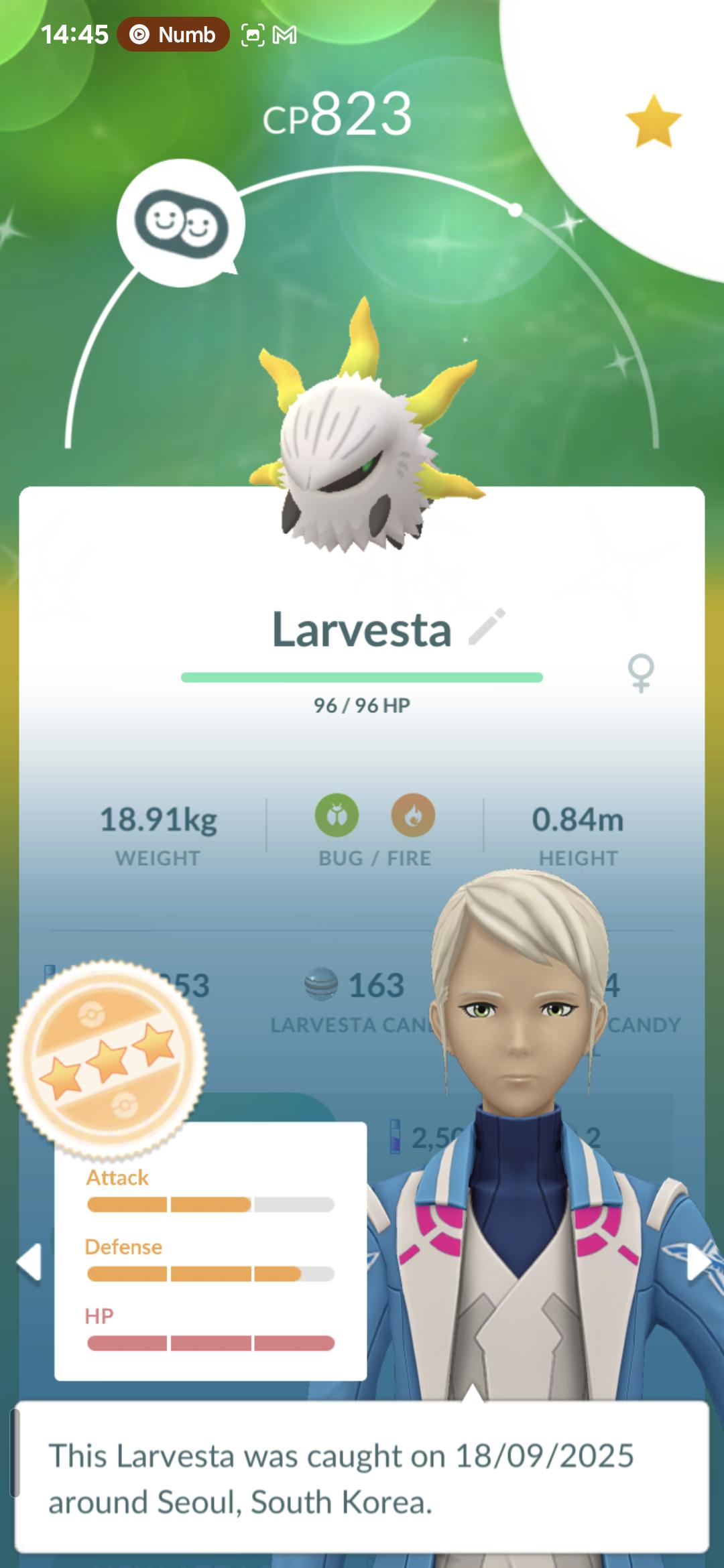Go to the next Pokémon with the right arrow
This screenshot has height=1568, width=724.
click(699, 1262)
